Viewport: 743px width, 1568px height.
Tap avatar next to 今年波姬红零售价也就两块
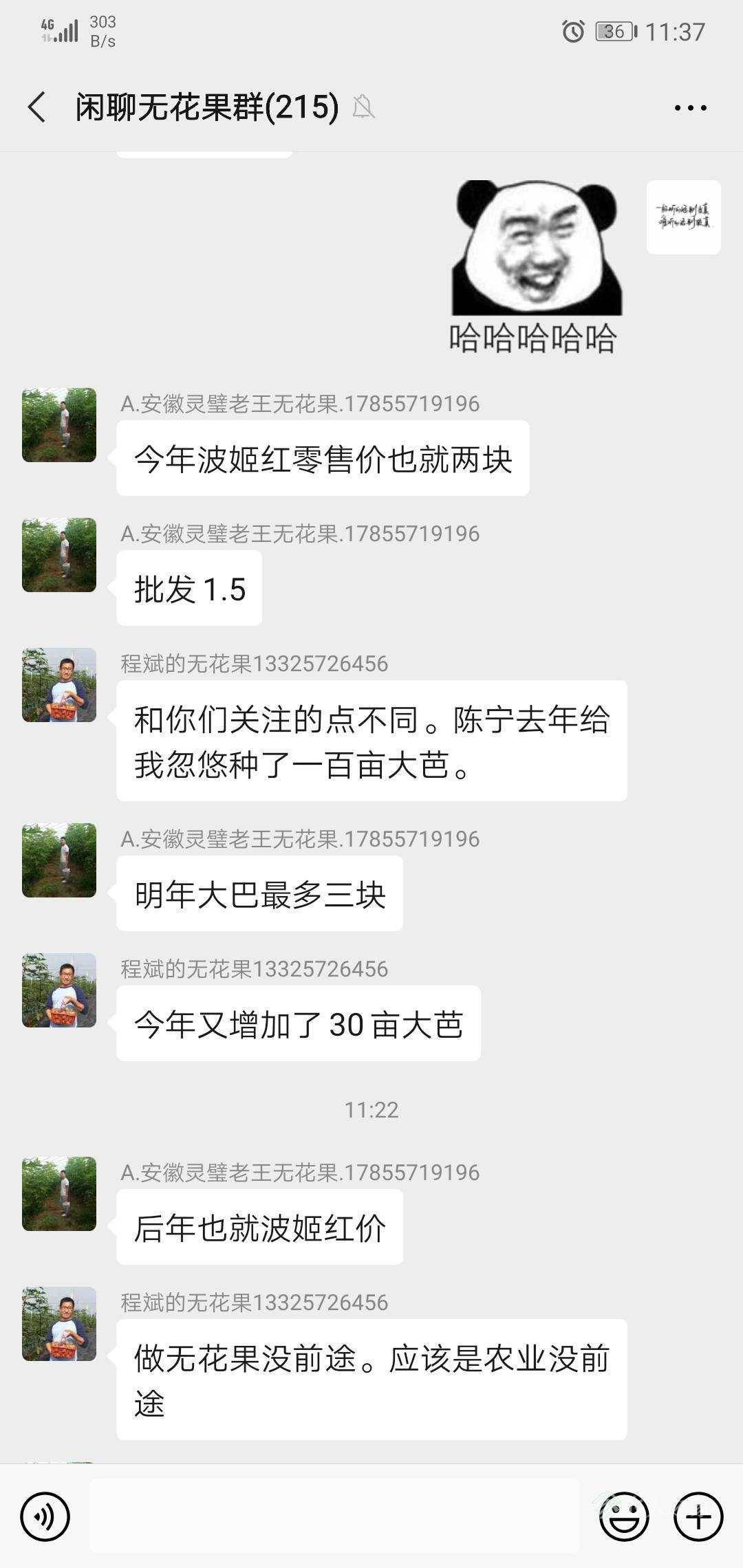(x=59, y=425)
